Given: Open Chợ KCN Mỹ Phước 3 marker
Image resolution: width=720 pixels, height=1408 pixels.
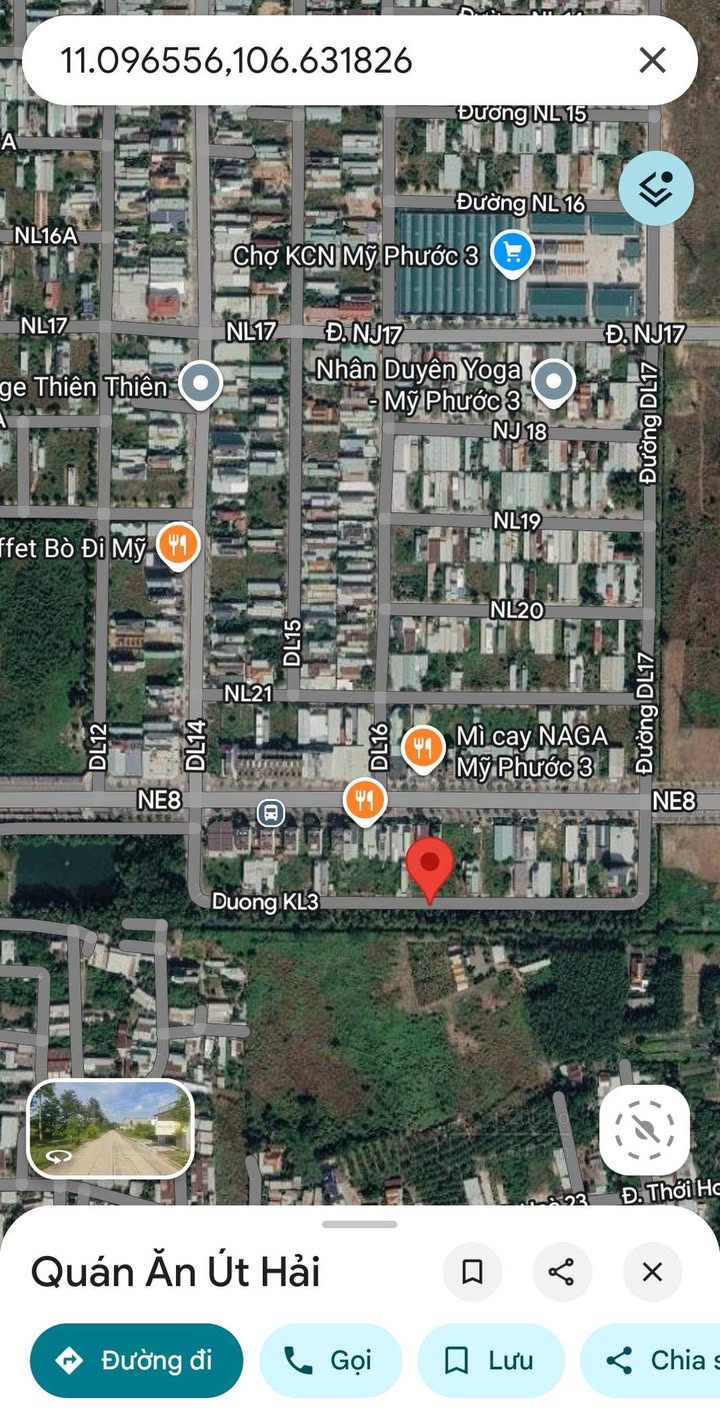Looking at the screenshot, I should tap(512, 252).
